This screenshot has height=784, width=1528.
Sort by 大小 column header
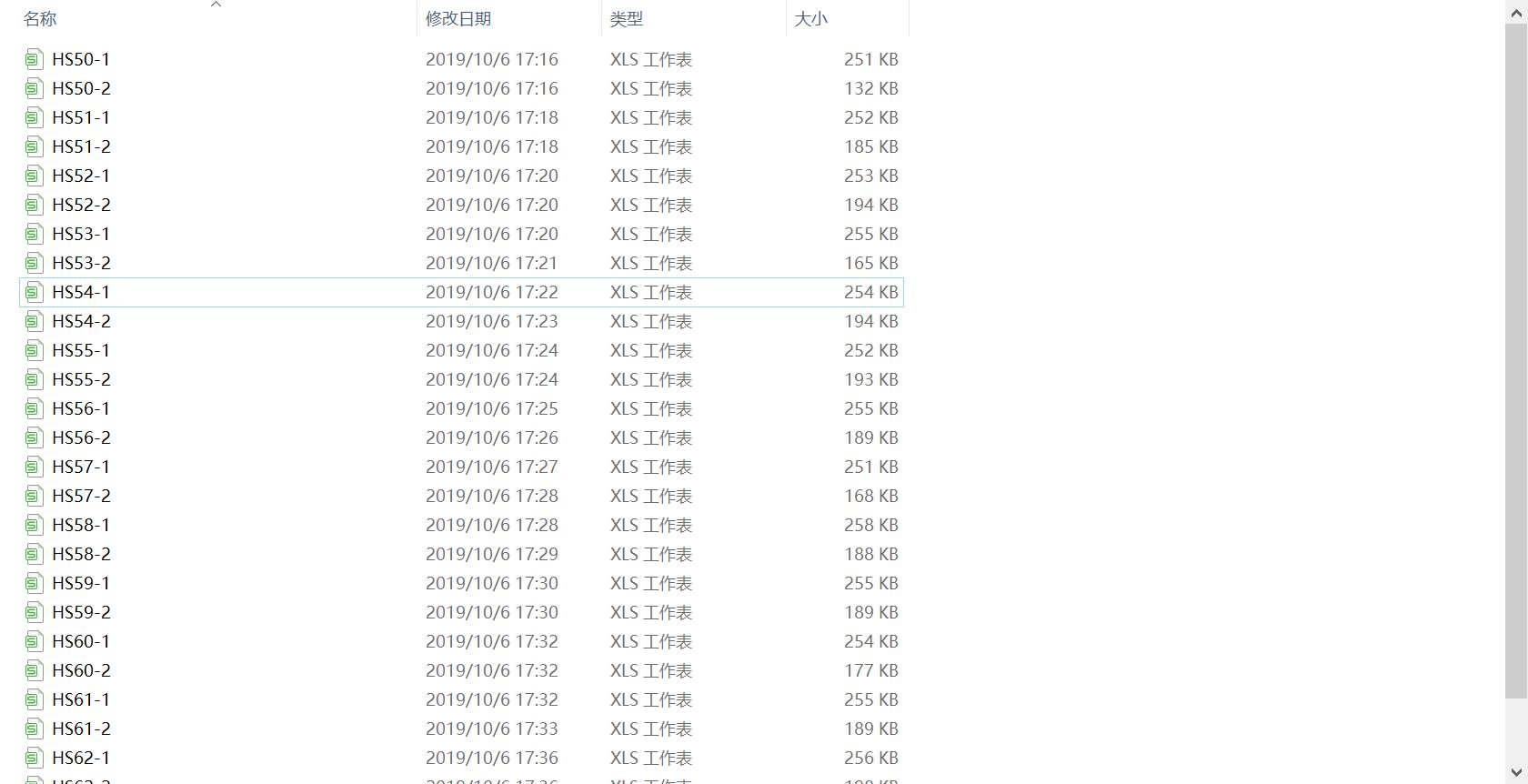click(x=810, y=19)
